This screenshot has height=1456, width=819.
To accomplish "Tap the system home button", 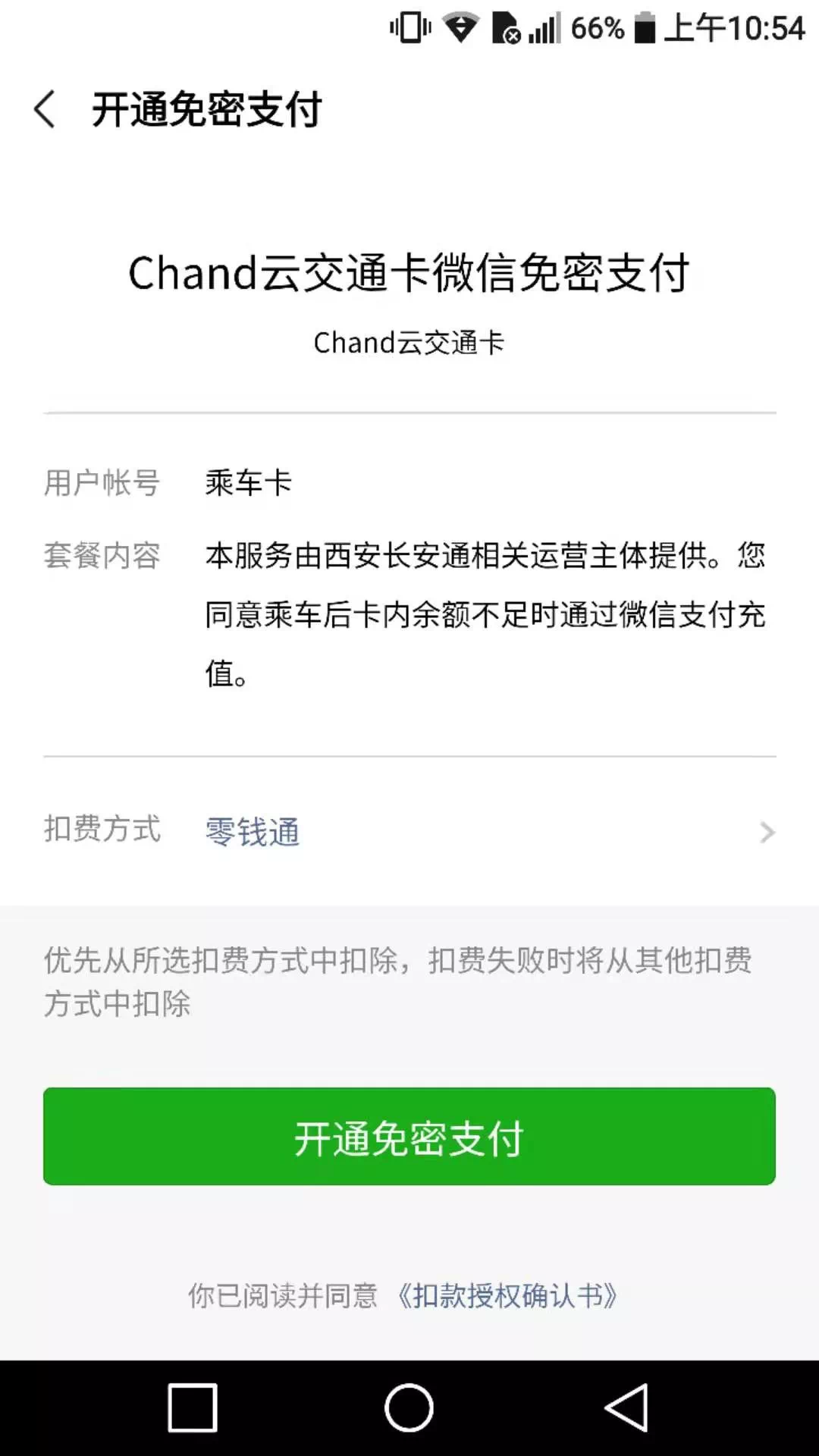I will 409,1408.
